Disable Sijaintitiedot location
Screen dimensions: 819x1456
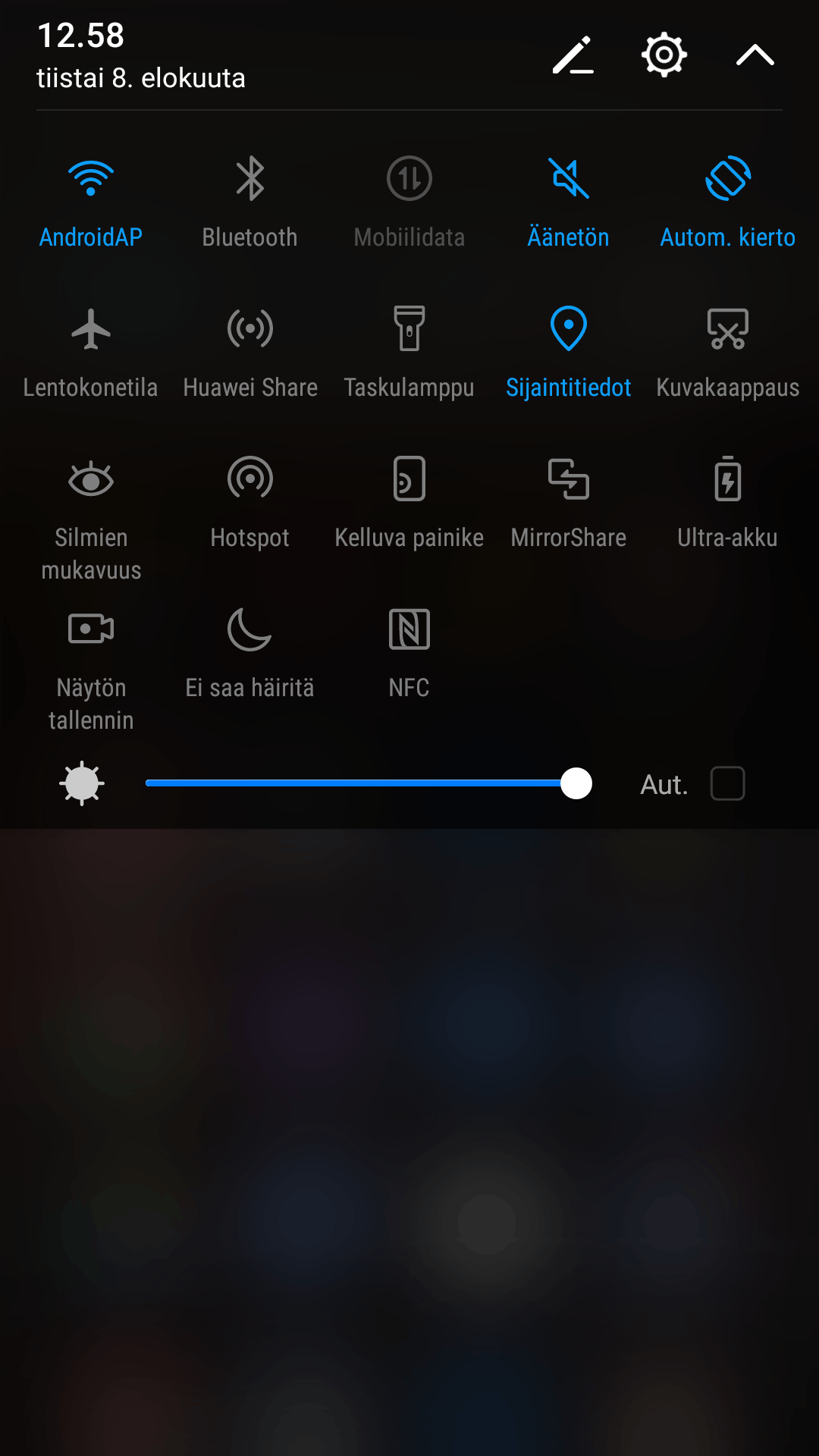[x=569, y=330]
